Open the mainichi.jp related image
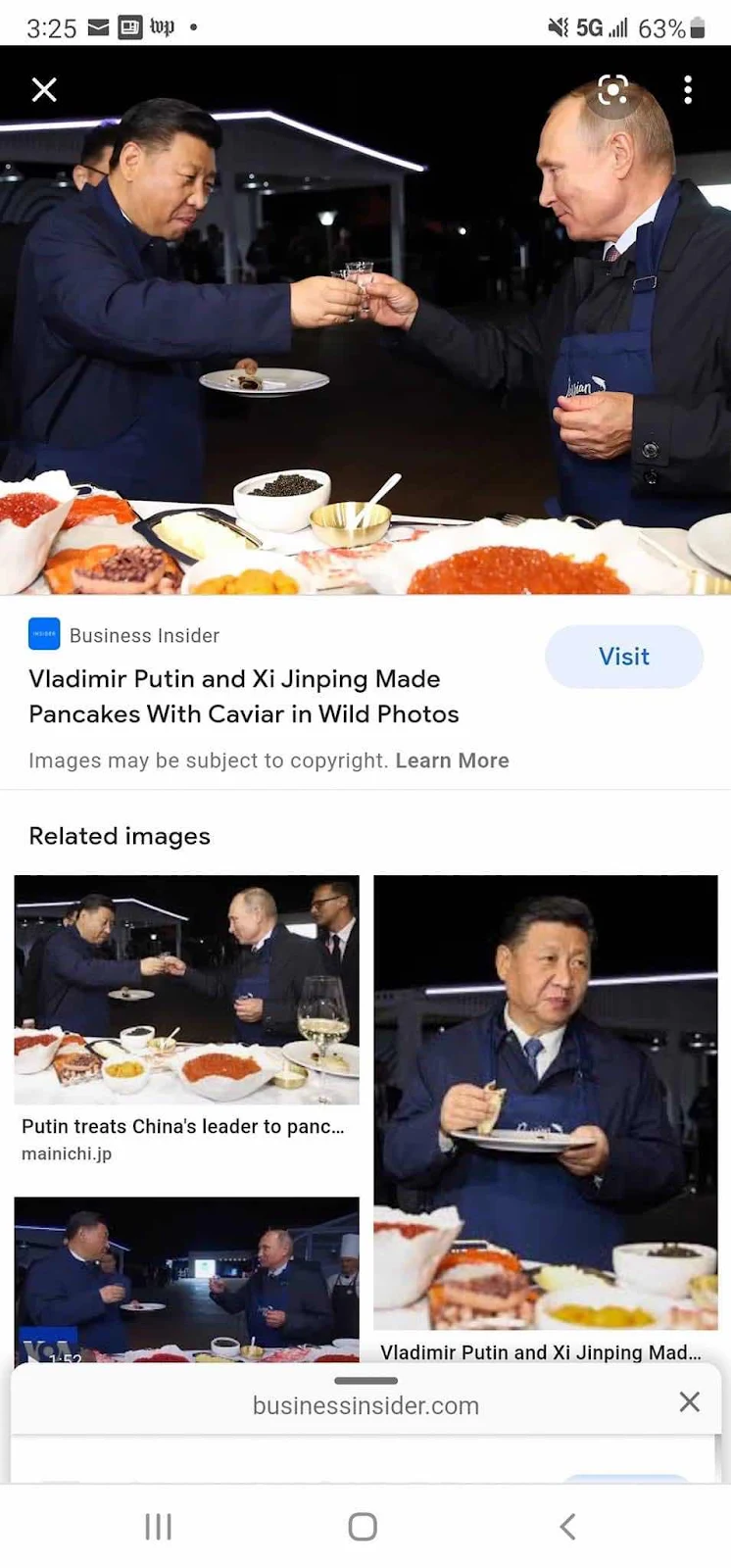Screen dimensions: 731x1568 pos(186,990)
